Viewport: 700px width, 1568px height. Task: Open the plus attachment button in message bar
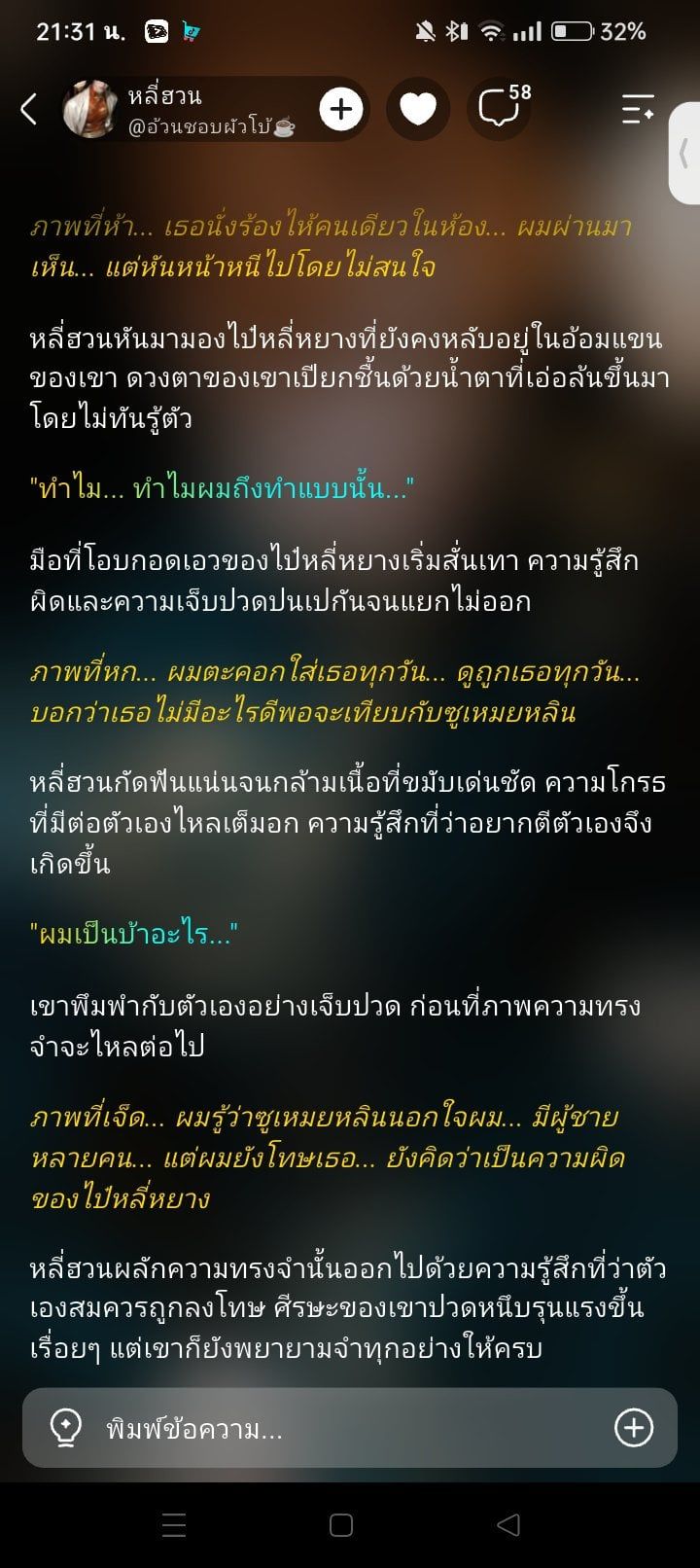634,1428
